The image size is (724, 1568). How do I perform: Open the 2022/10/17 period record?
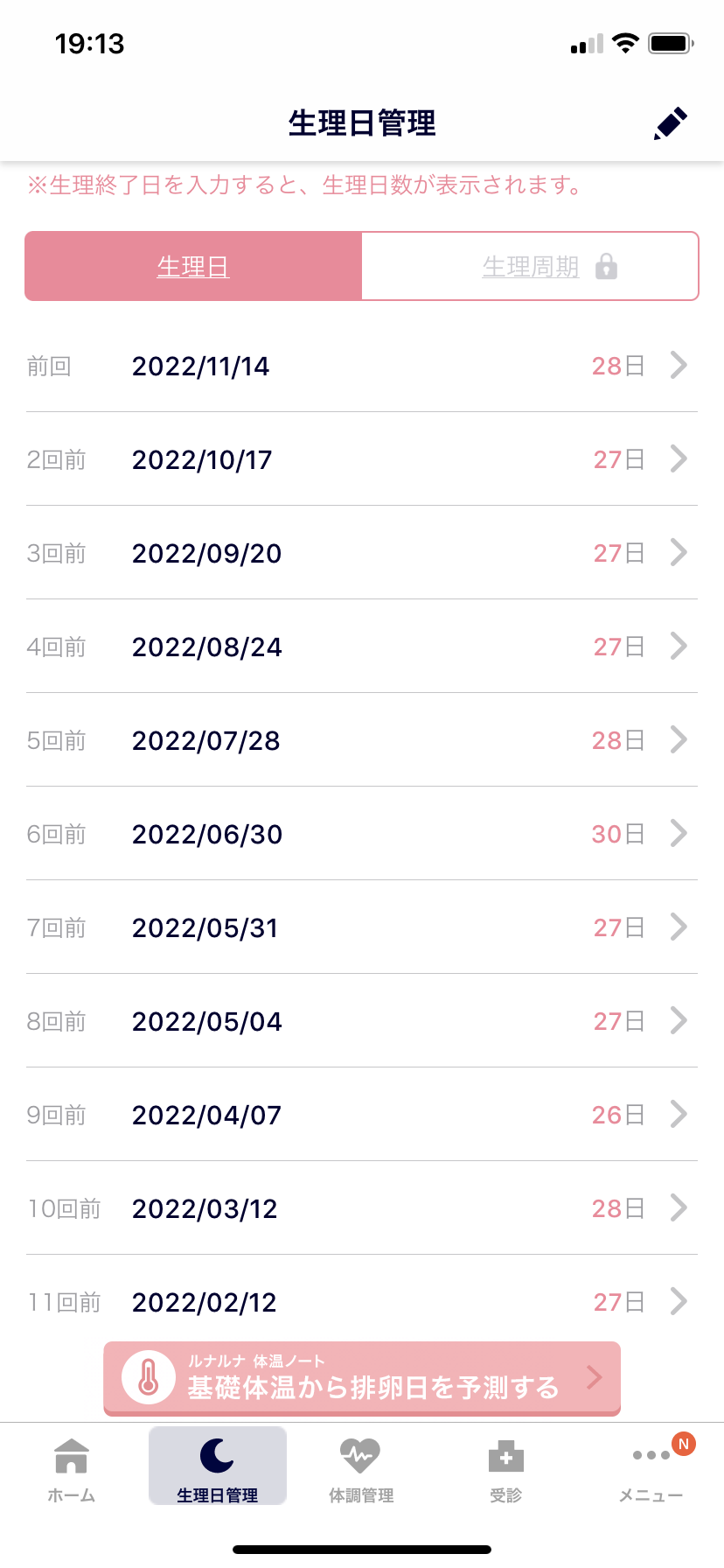pyautogui.click(x=362, y=459)
